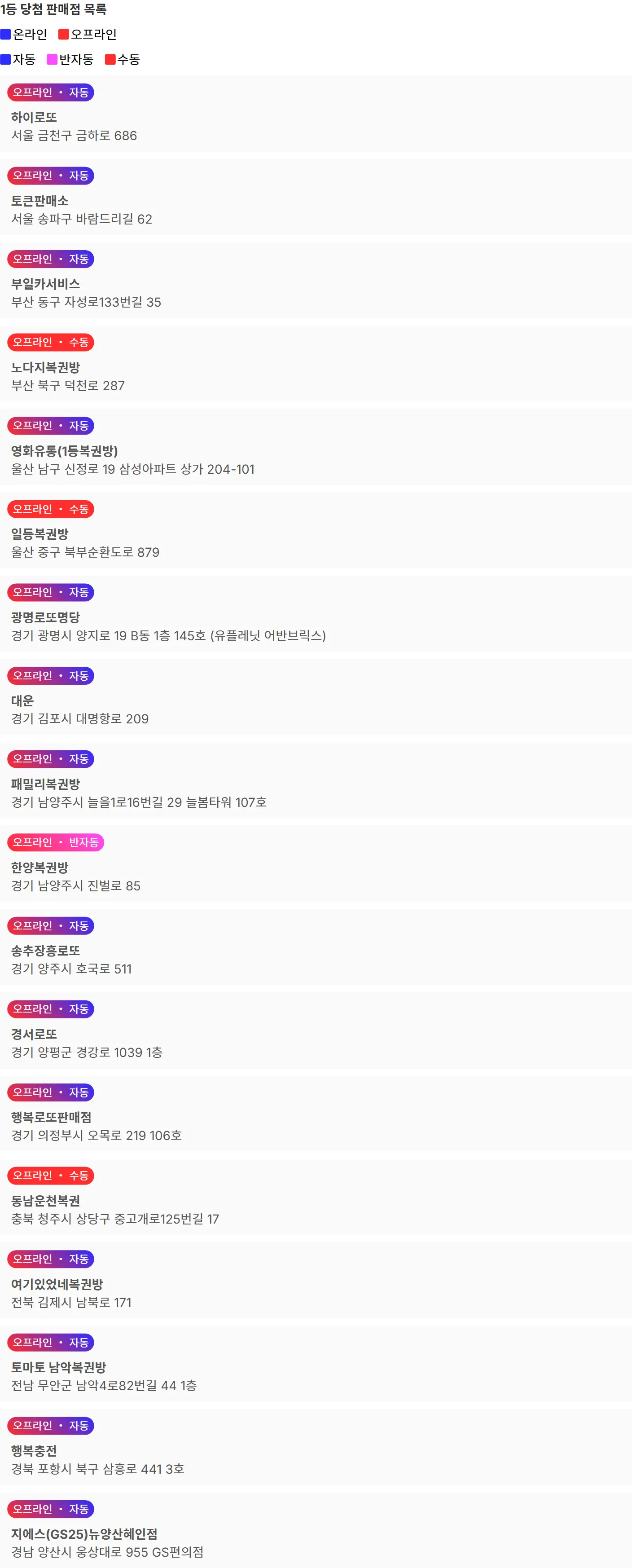The height and width of the screenshot is (1568, 632).
Task: Click the red 수동 legend square
Action: pyautogui.click(x=110, y=60)
